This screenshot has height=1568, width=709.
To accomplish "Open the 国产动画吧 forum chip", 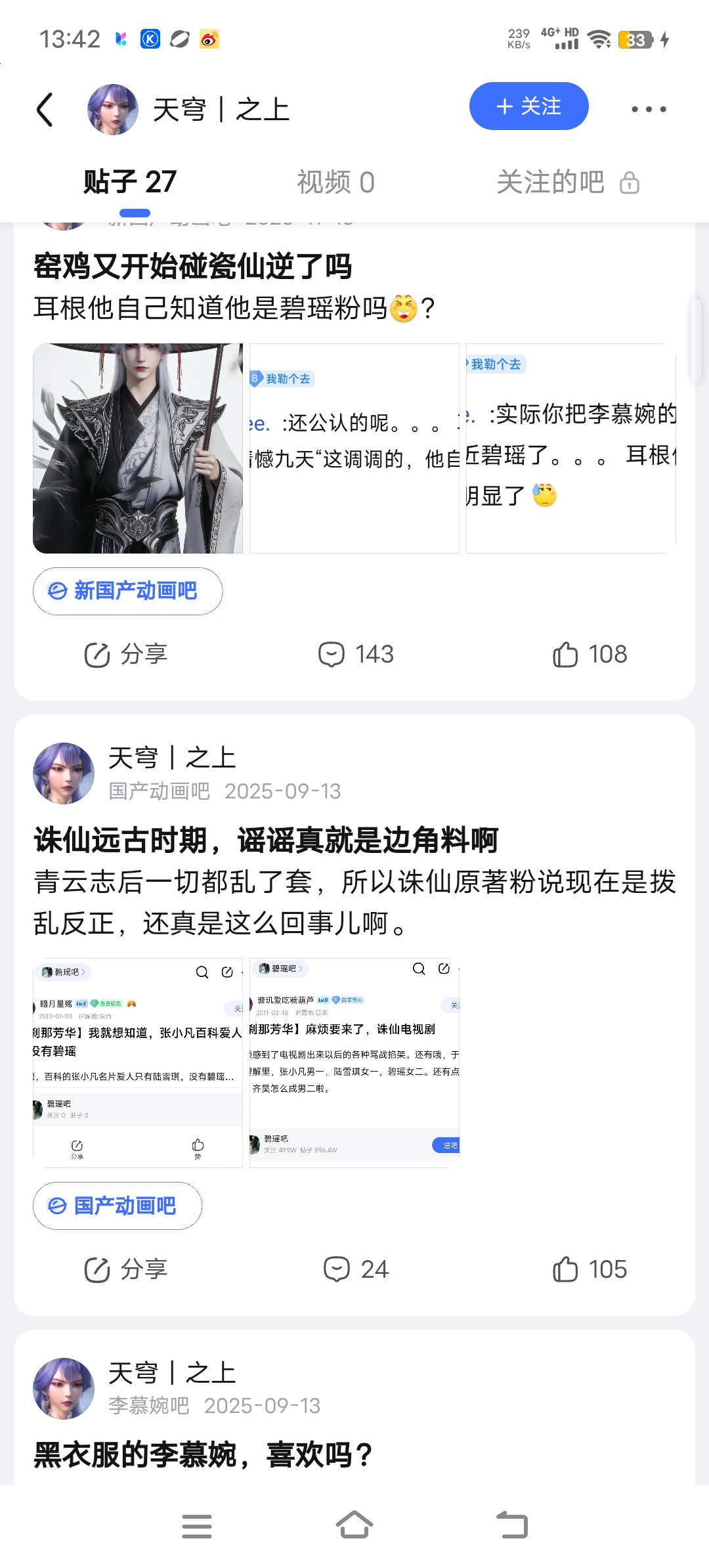I will tap(118, 1206).
